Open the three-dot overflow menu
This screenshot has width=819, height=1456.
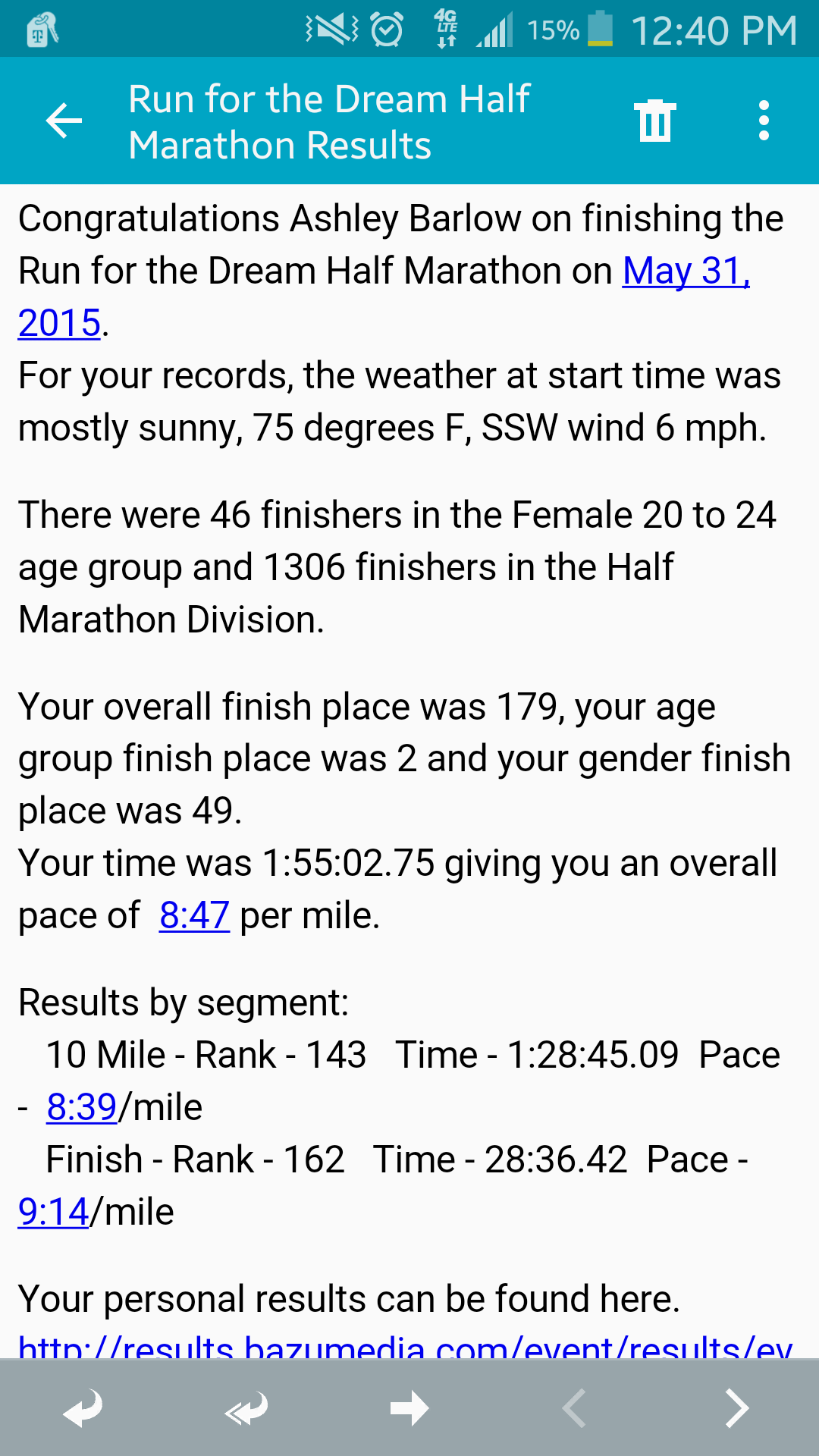(764, 121)
